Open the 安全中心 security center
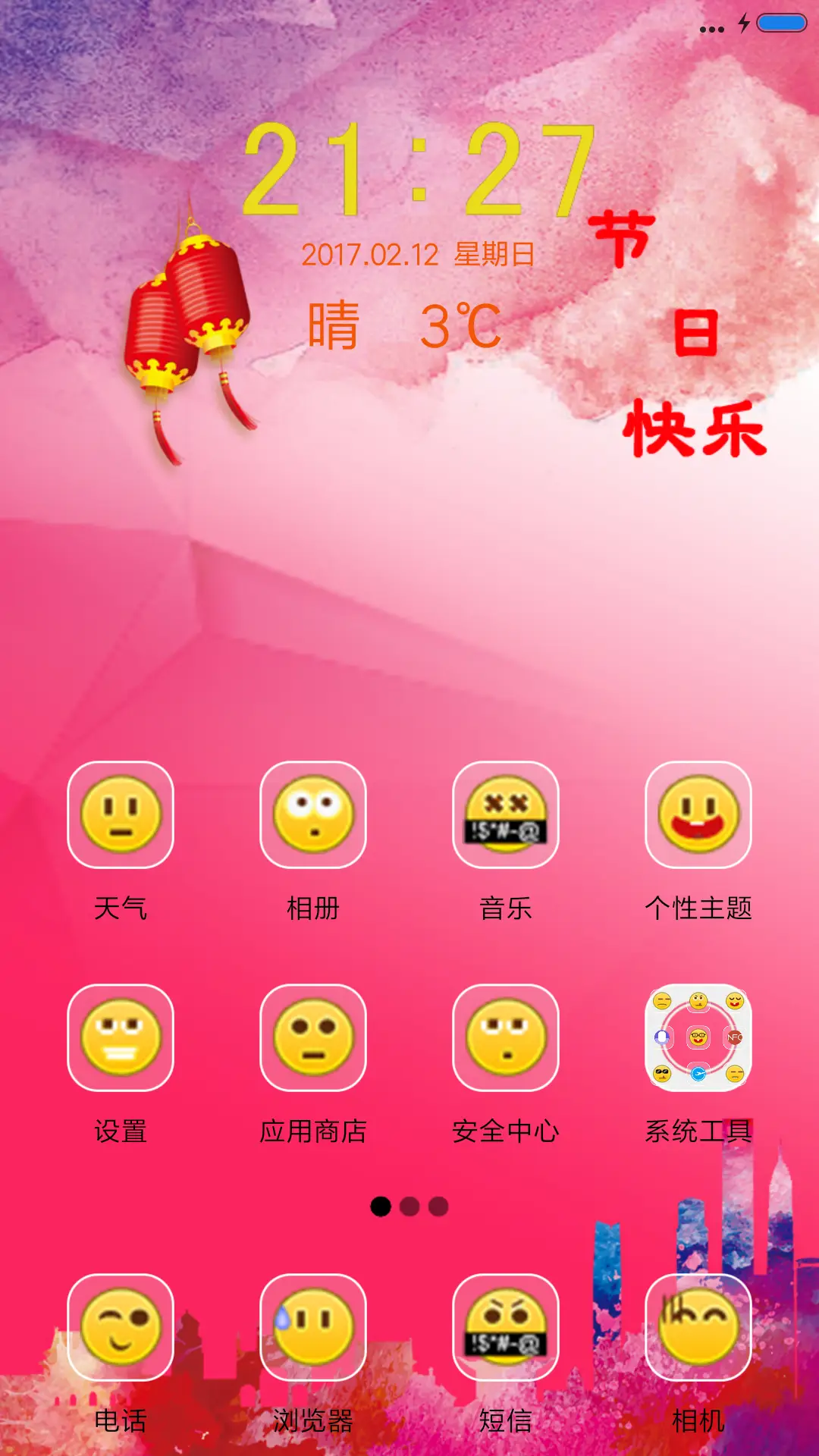This screenshot has width=819, height=1456. (505, 1040)
